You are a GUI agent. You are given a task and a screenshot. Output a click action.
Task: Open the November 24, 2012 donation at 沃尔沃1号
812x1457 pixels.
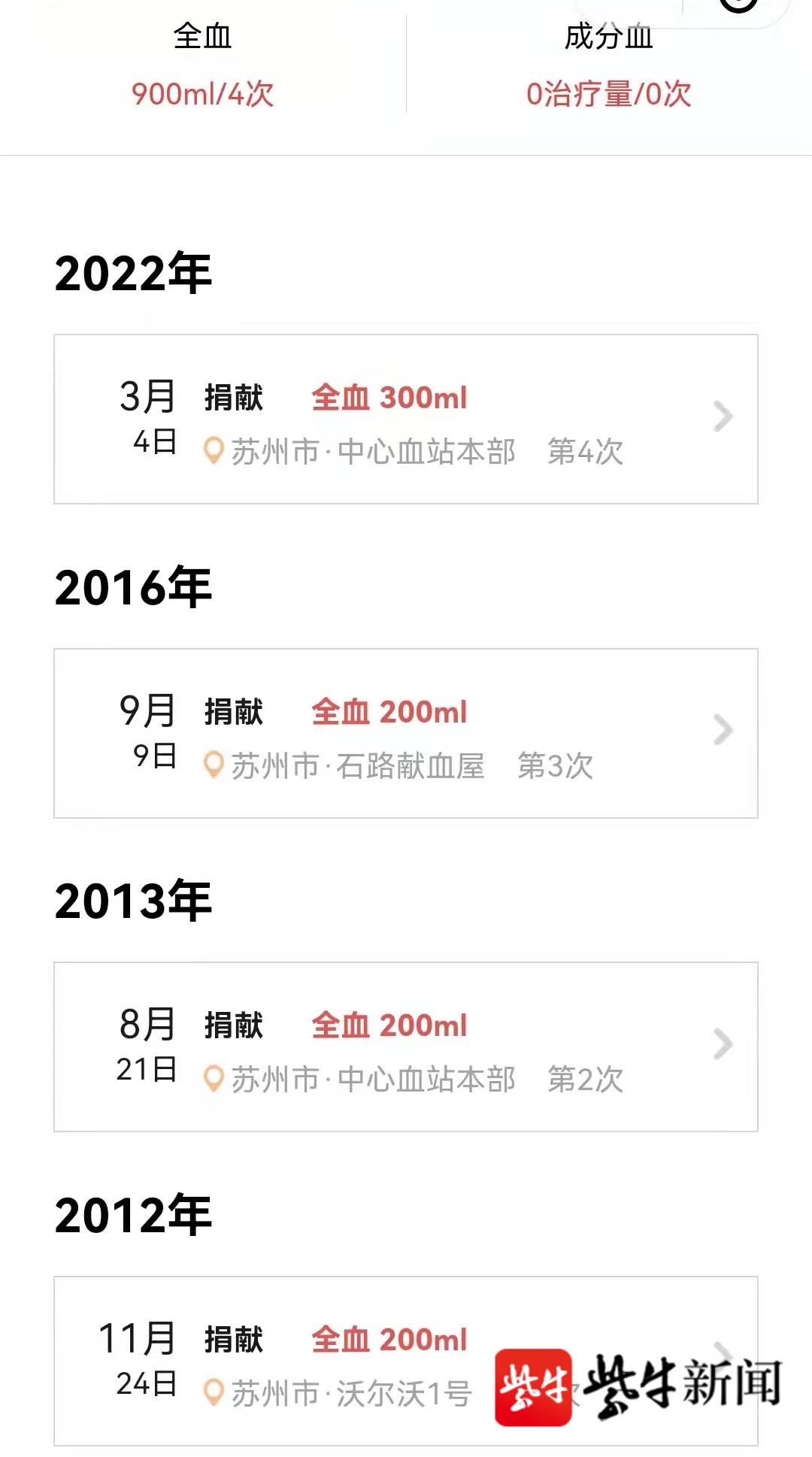click(x=406, y=1361)
